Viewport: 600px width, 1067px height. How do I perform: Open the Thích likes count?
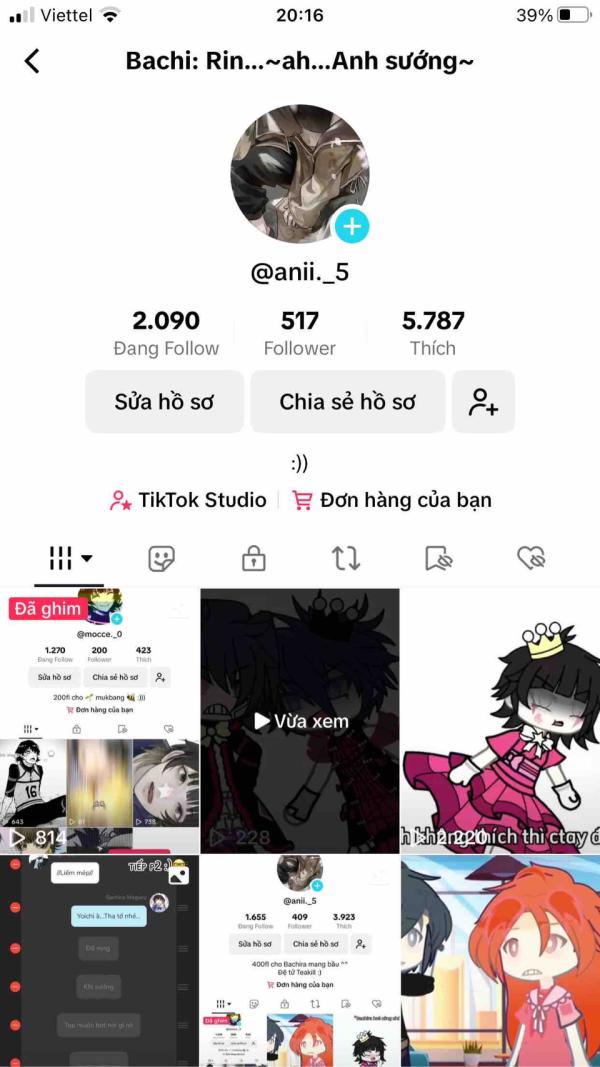(433, 333)
